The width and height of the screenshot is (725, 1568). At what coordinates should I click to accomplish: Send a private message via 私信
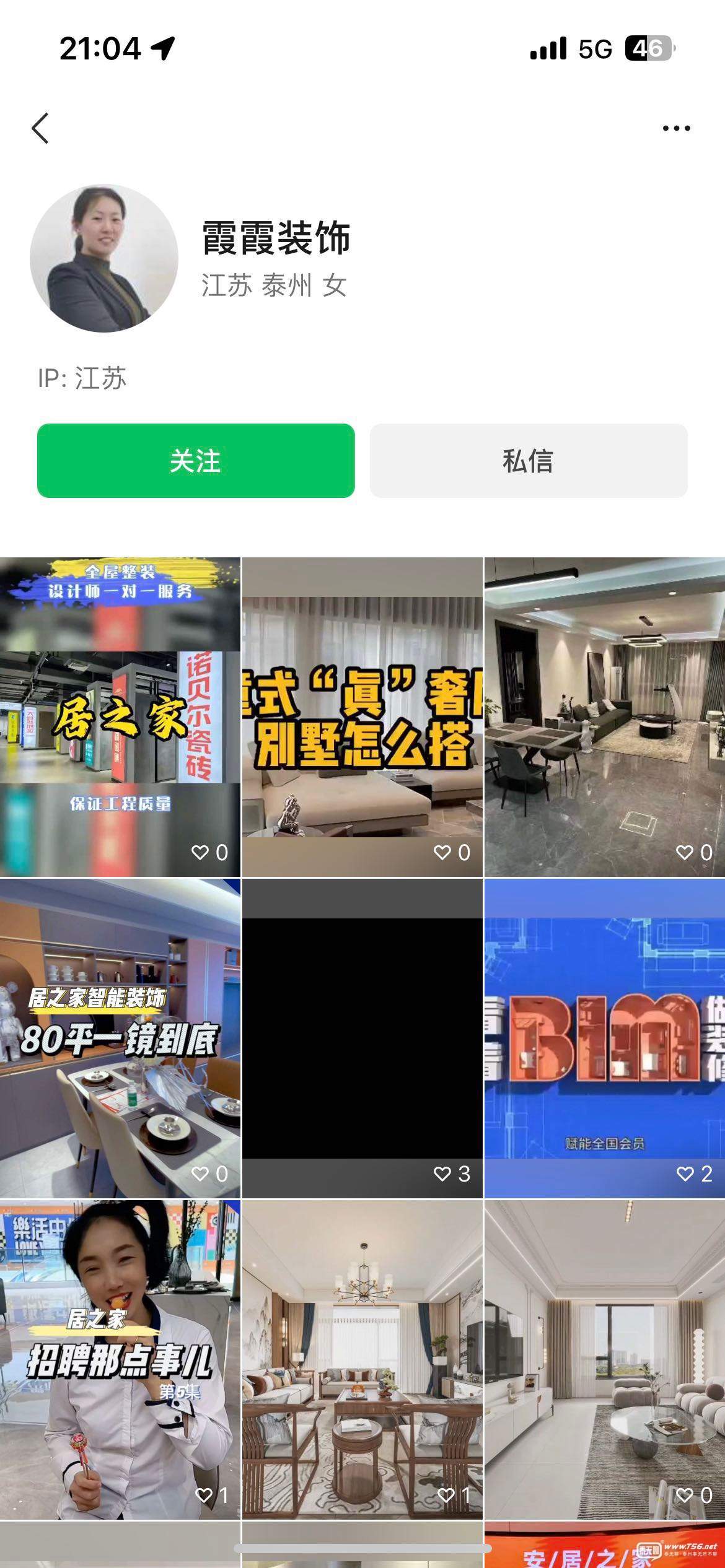(529, 461)
